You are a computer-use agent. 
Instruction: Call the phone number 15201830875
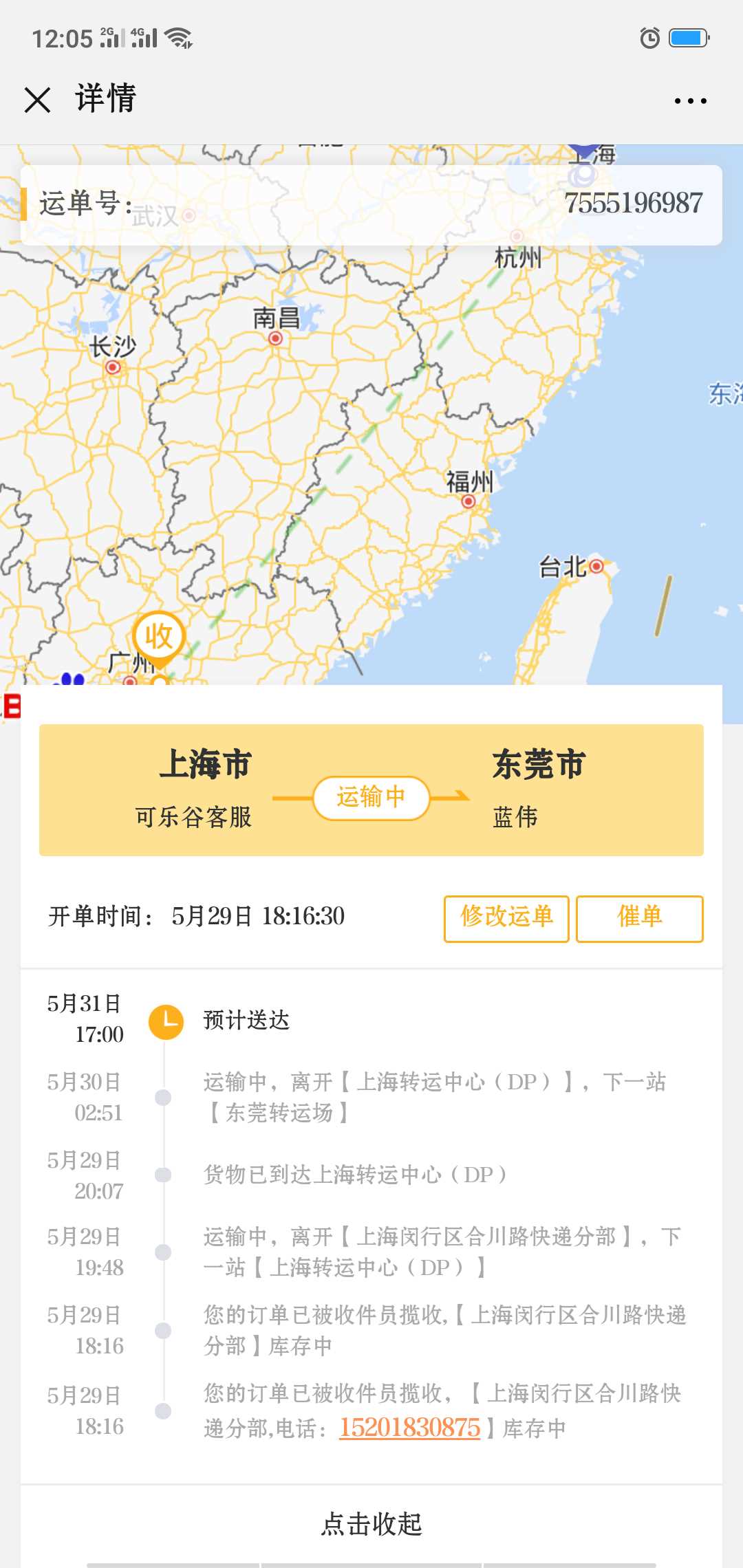[409, 1428]
